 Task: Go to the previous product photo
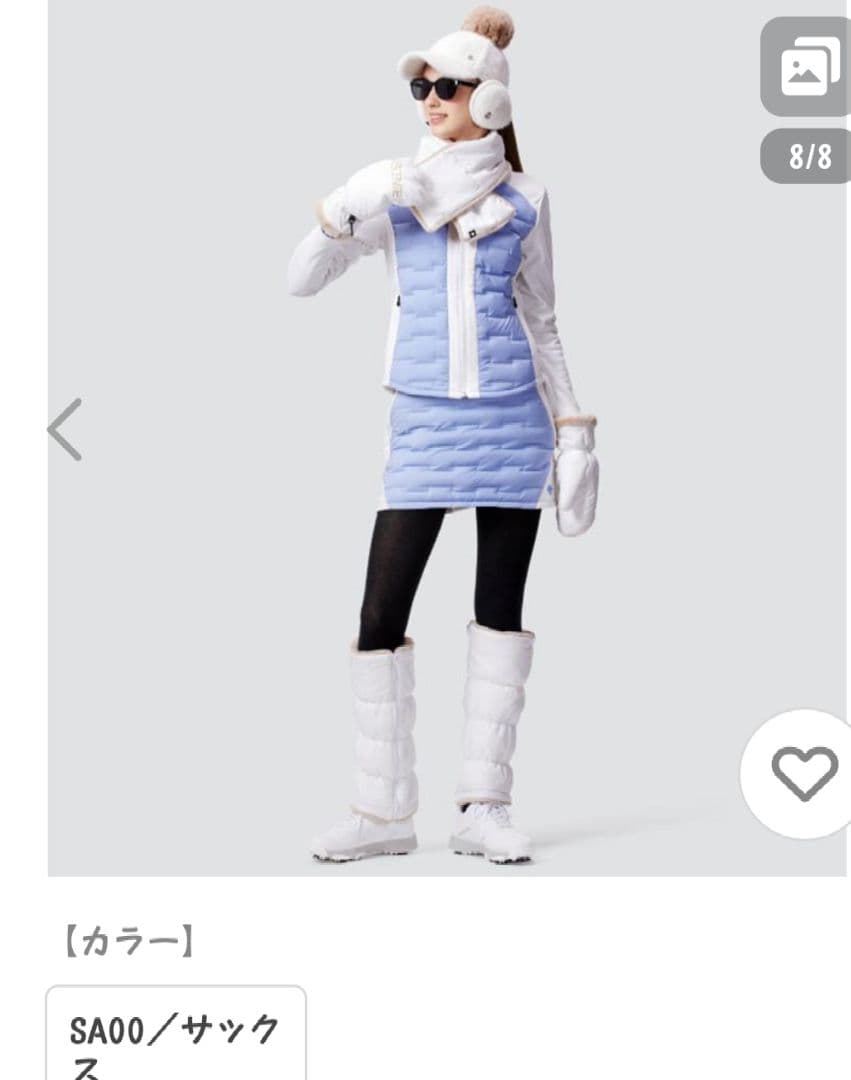tap(65, 430)
